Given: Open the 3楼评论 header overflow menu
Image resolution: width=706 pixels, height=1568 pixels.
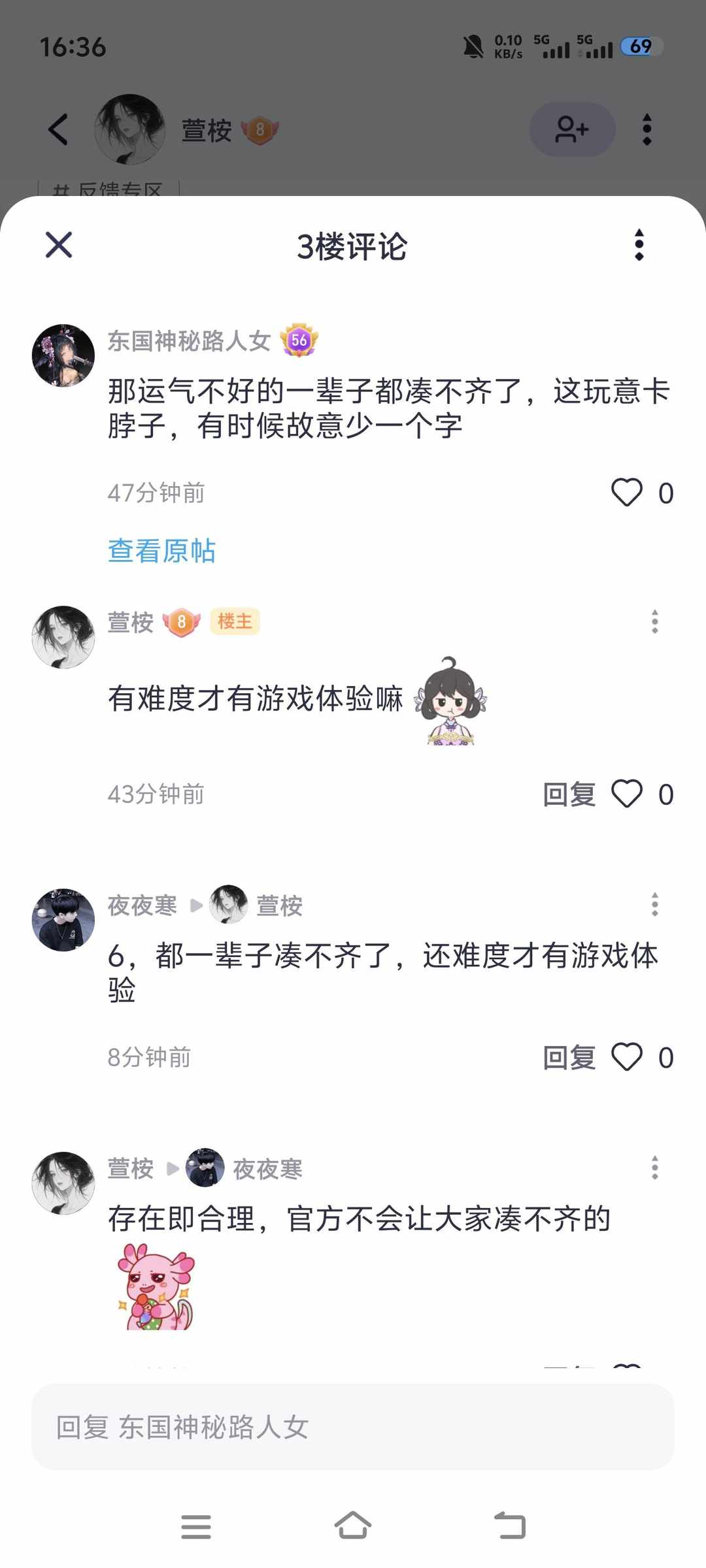Looking at the screenshot, I should tap(639, 246).
